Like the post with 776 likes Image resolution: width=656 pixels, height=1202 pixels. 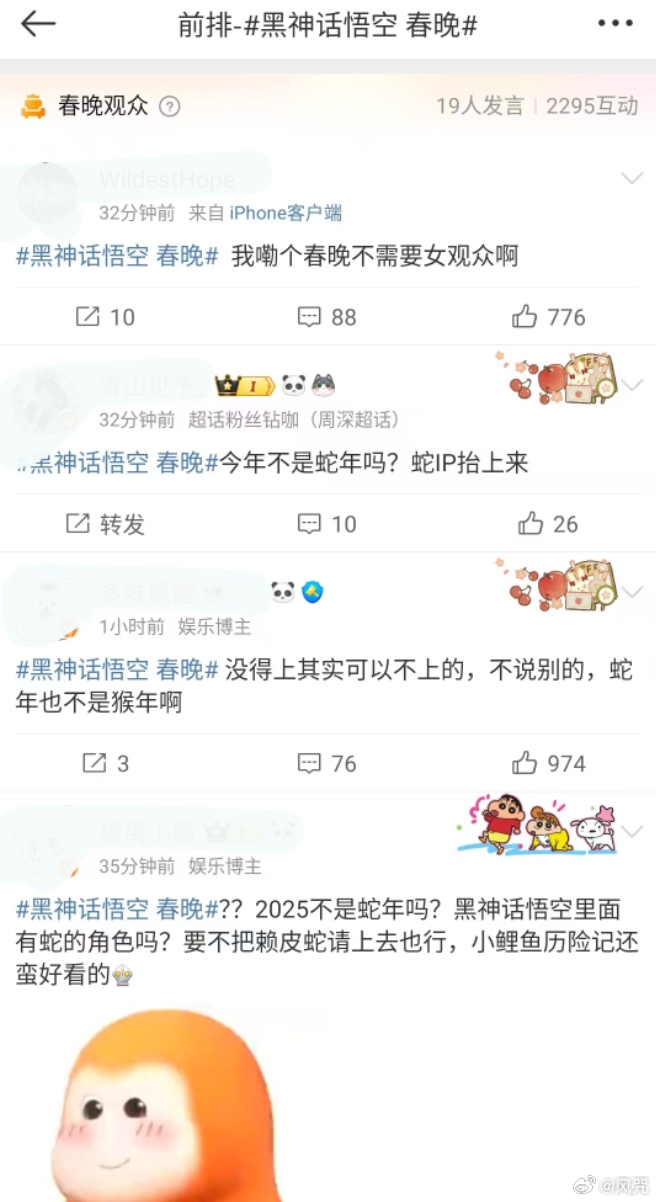(548, 317)
